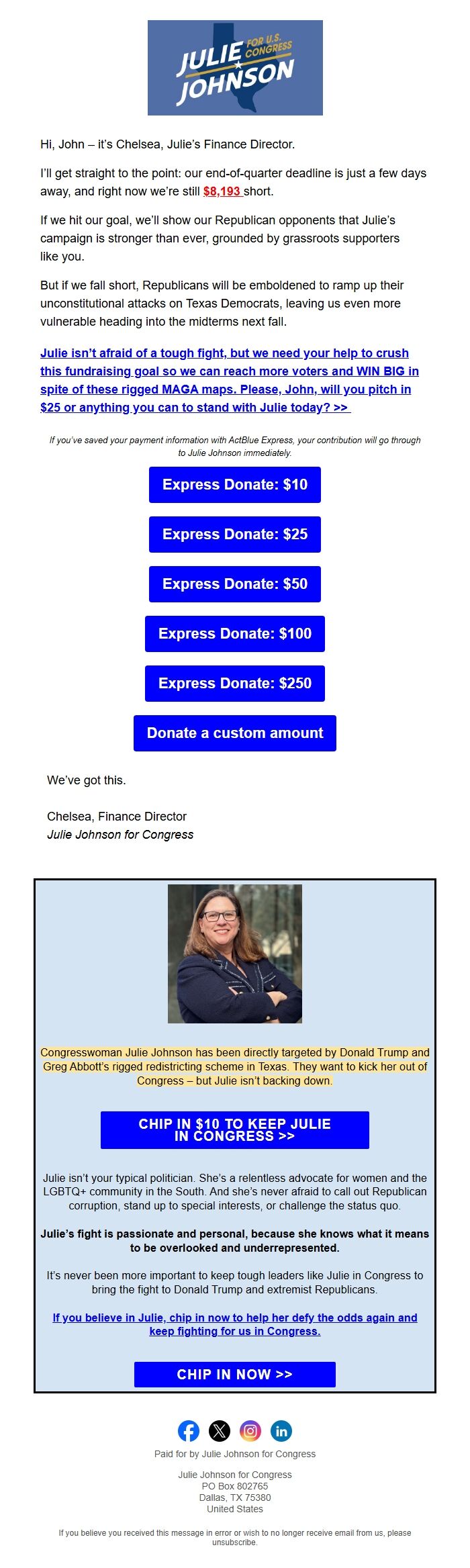Pick the Express Donate: $250 button

click(235, 684)
